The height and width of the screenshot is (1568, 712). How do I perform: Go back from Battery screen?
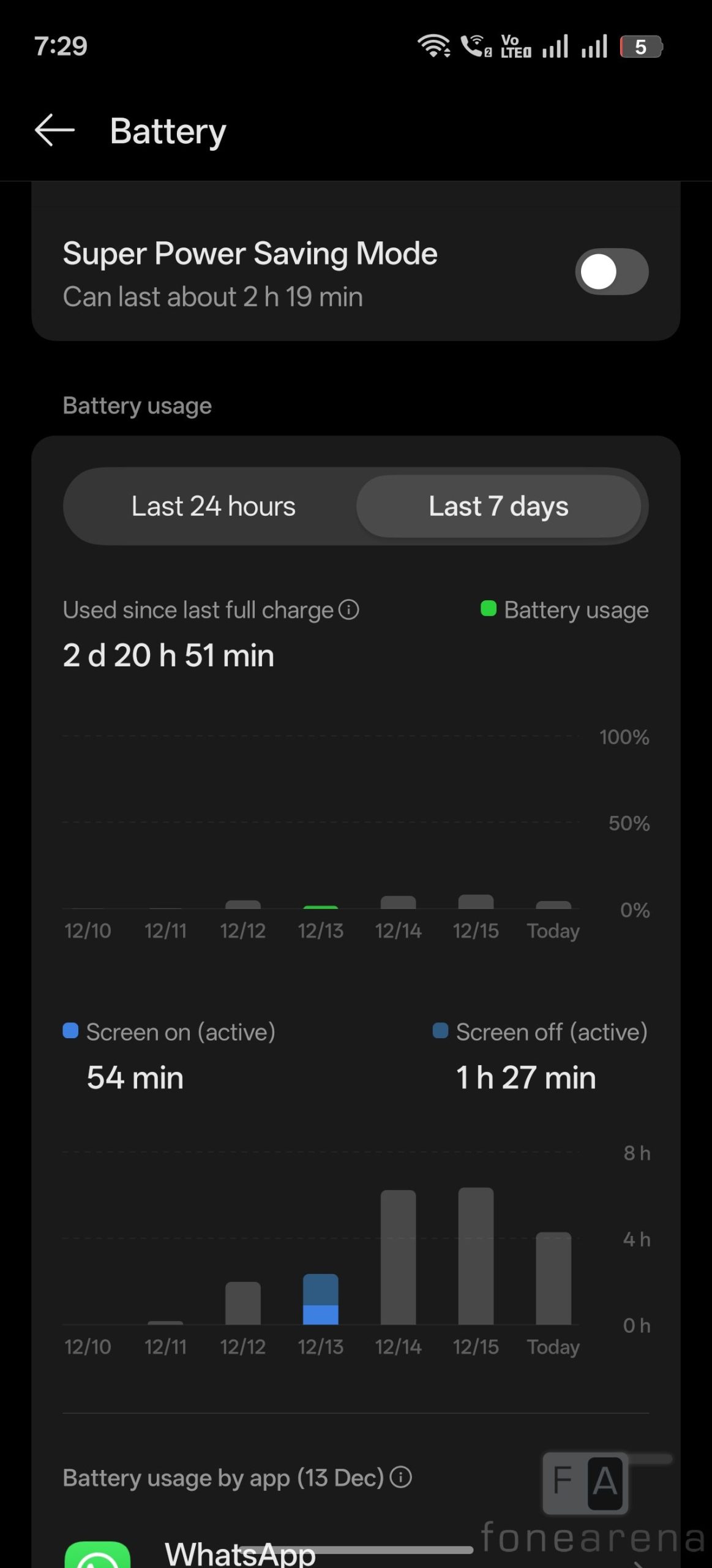[54, 130]
